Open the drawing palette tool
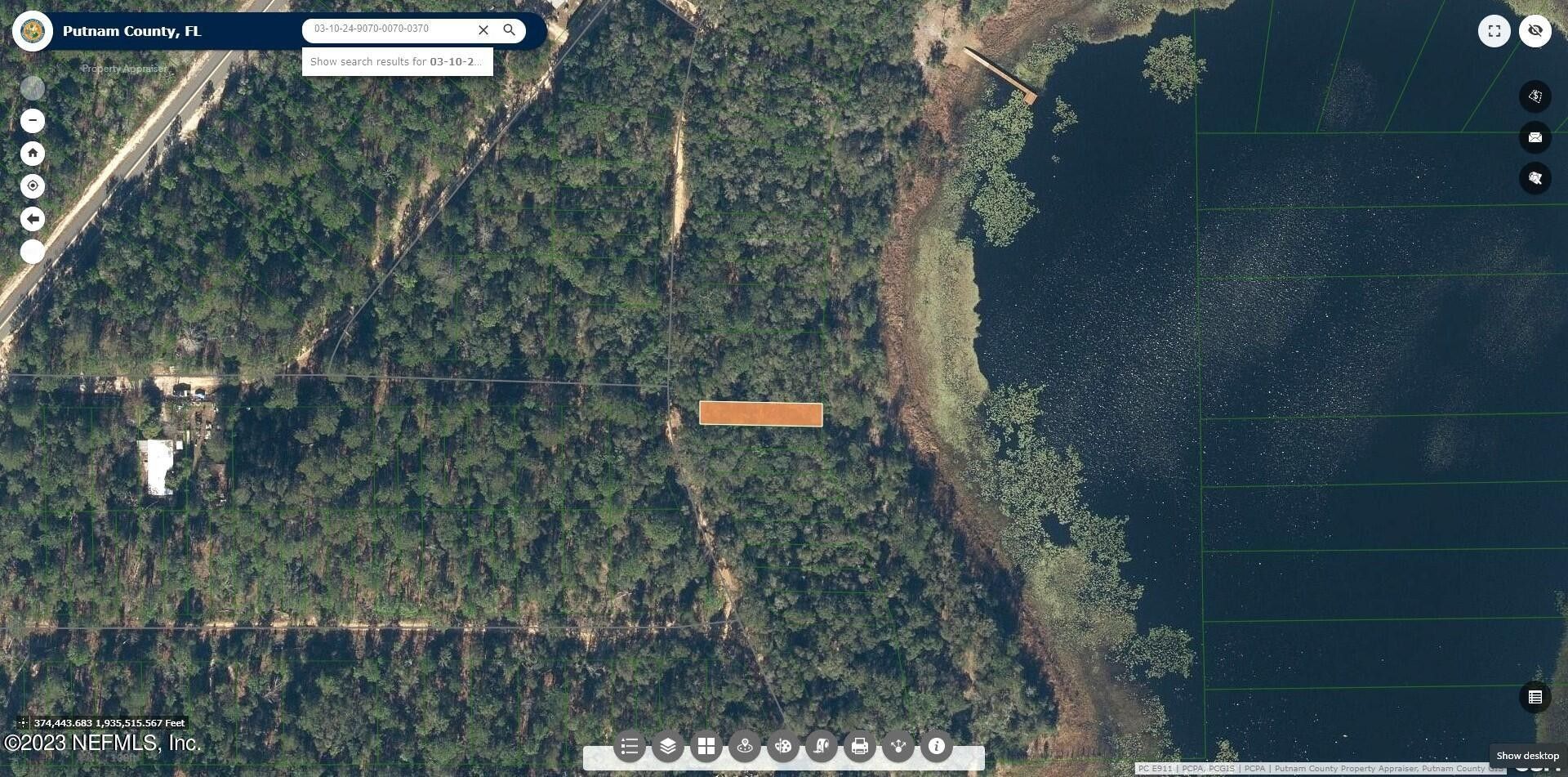The image size is (1568, 777). (x=783, y=746)
